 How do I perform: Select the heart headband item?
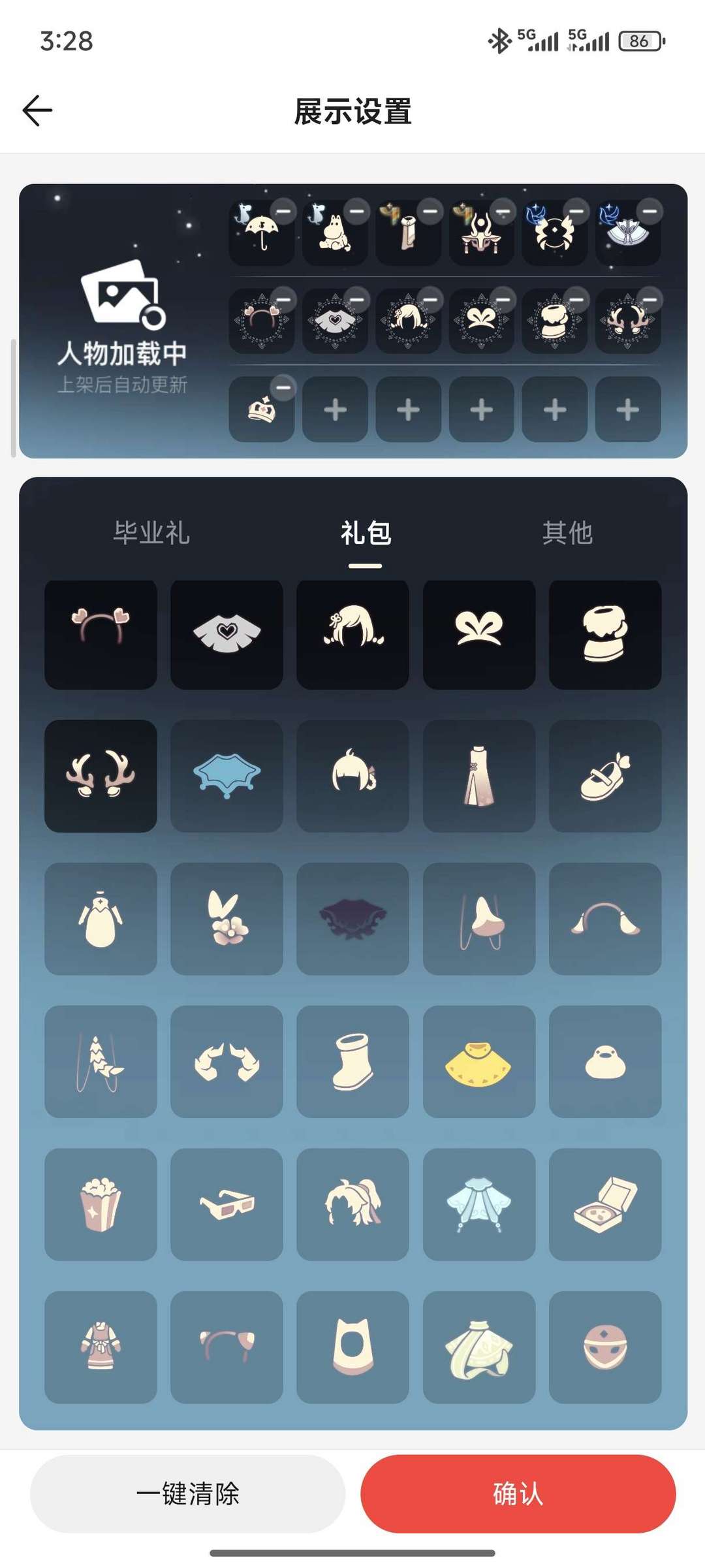pos(100,632)
